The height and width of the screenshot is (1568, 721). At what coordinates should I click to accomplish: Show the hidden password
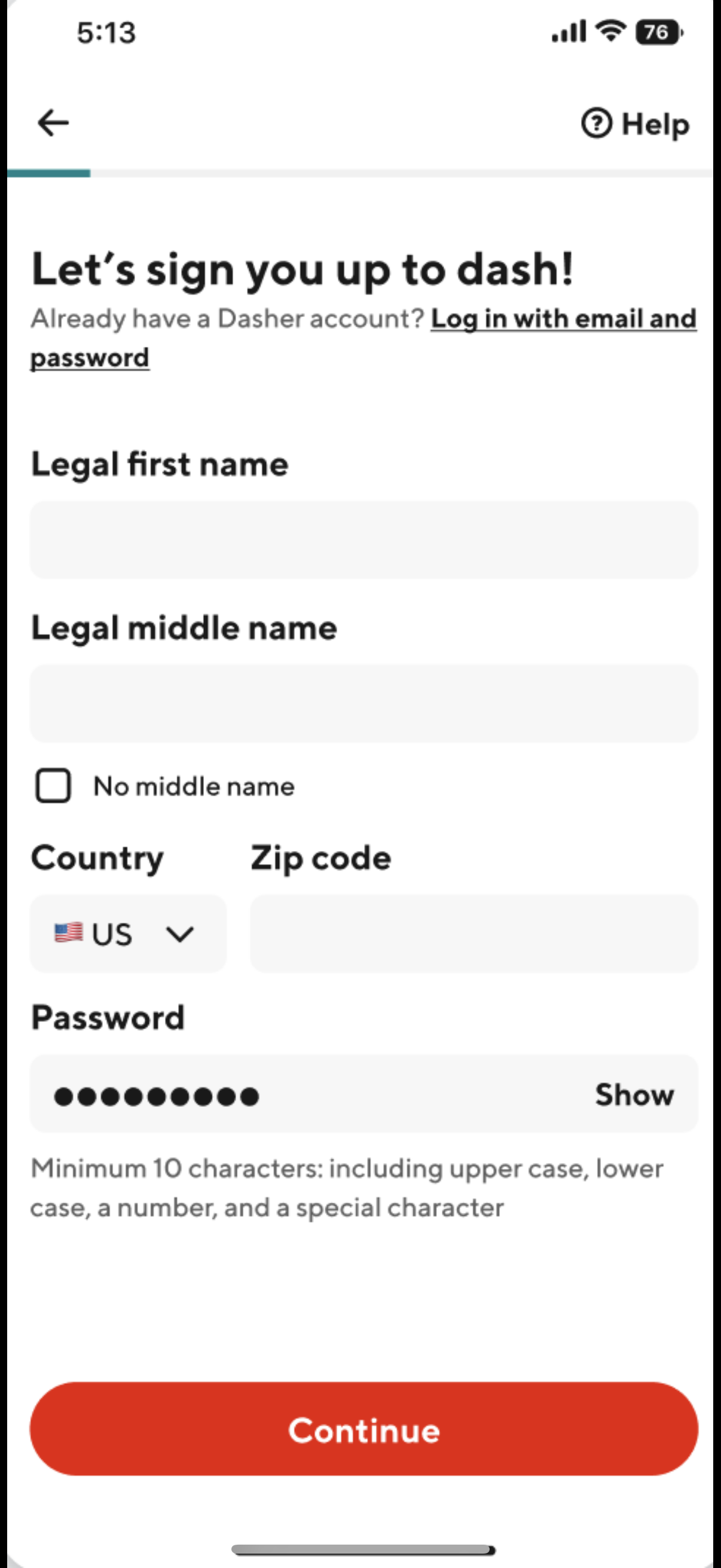click(x=634, y=1094)
